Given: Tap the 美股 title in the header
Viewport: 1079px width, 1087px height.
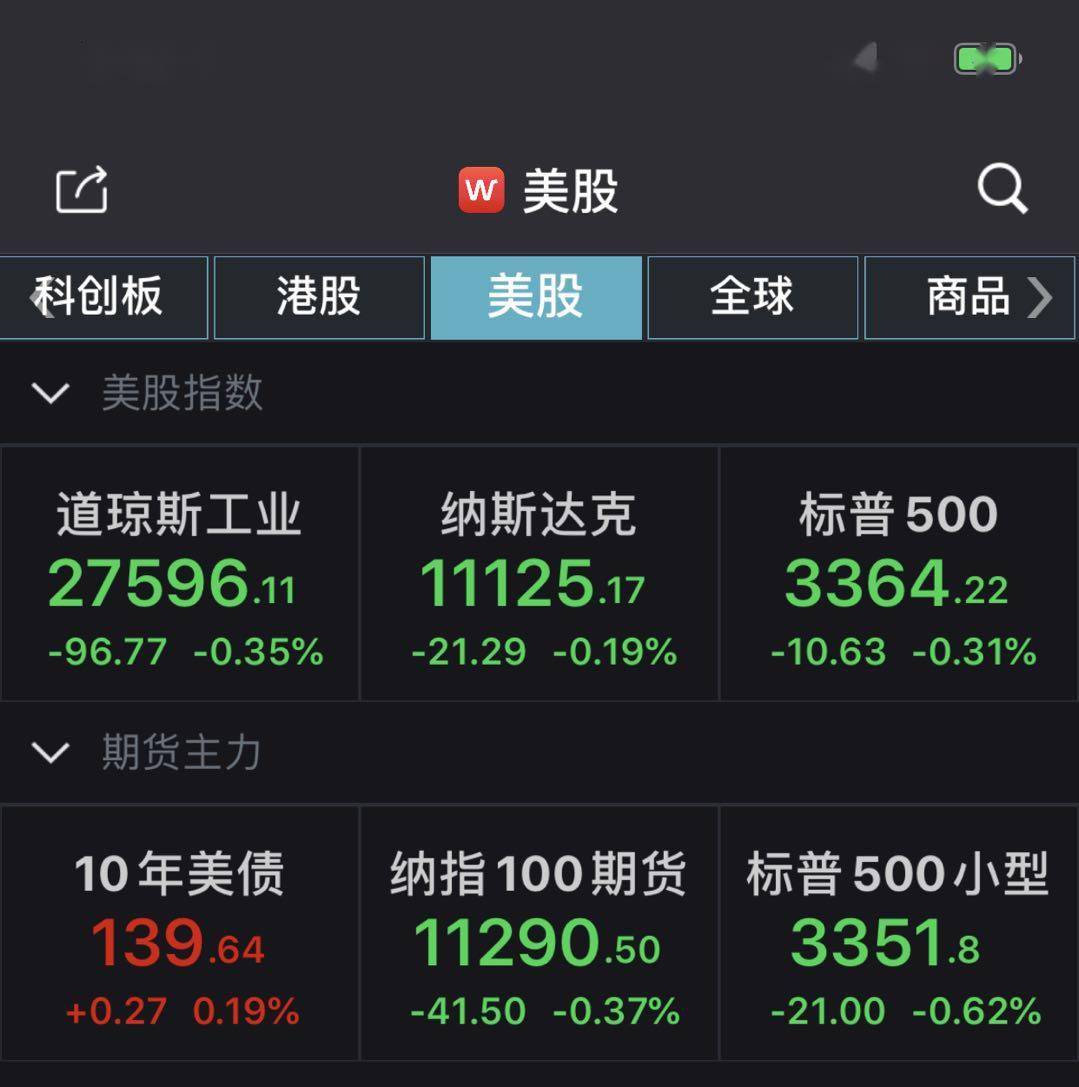Looking at the screenshot, I should 567,192.
